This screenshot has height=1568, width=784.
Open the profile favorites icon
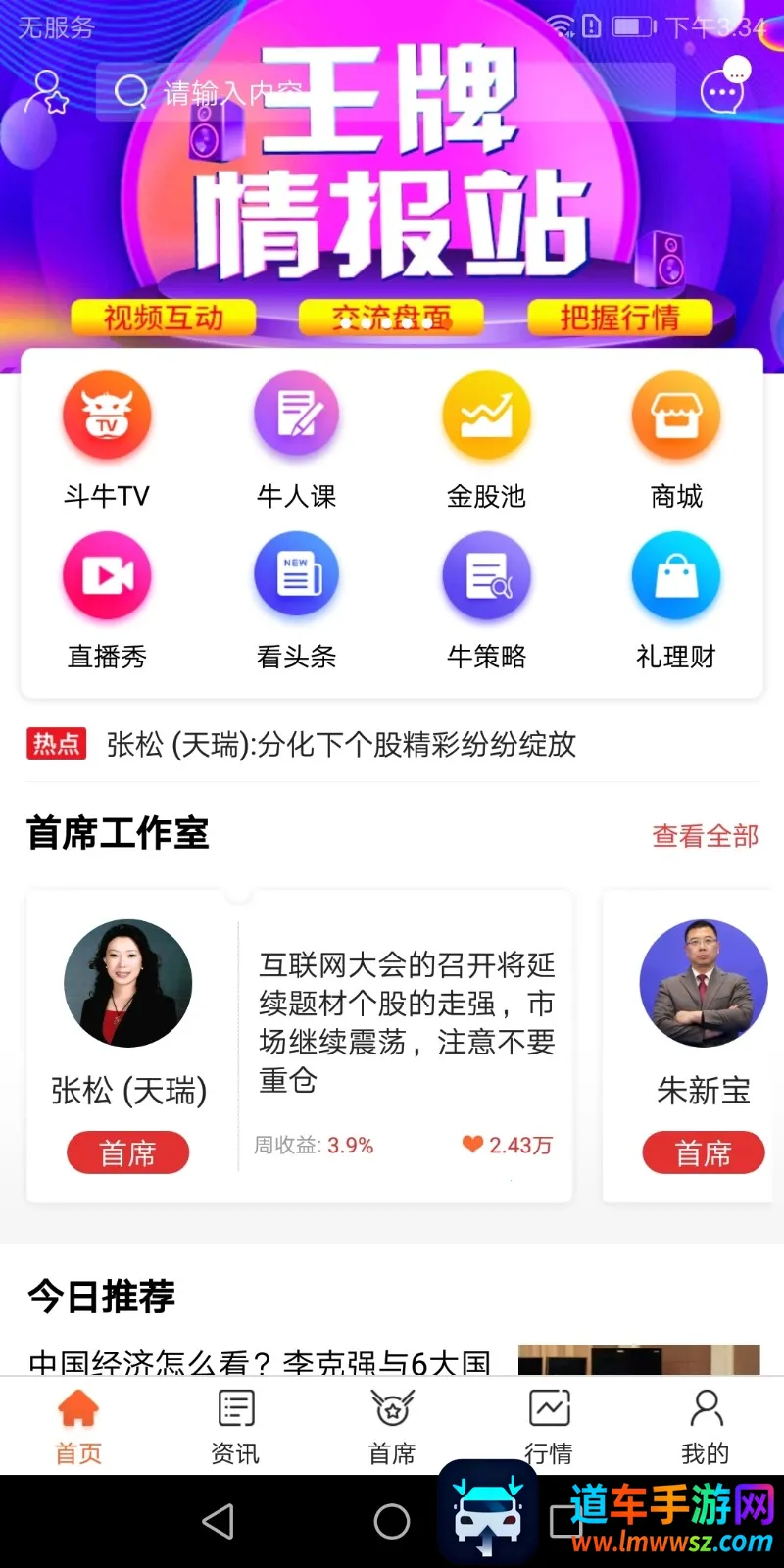pyautogui.click(x=47, y=92)
